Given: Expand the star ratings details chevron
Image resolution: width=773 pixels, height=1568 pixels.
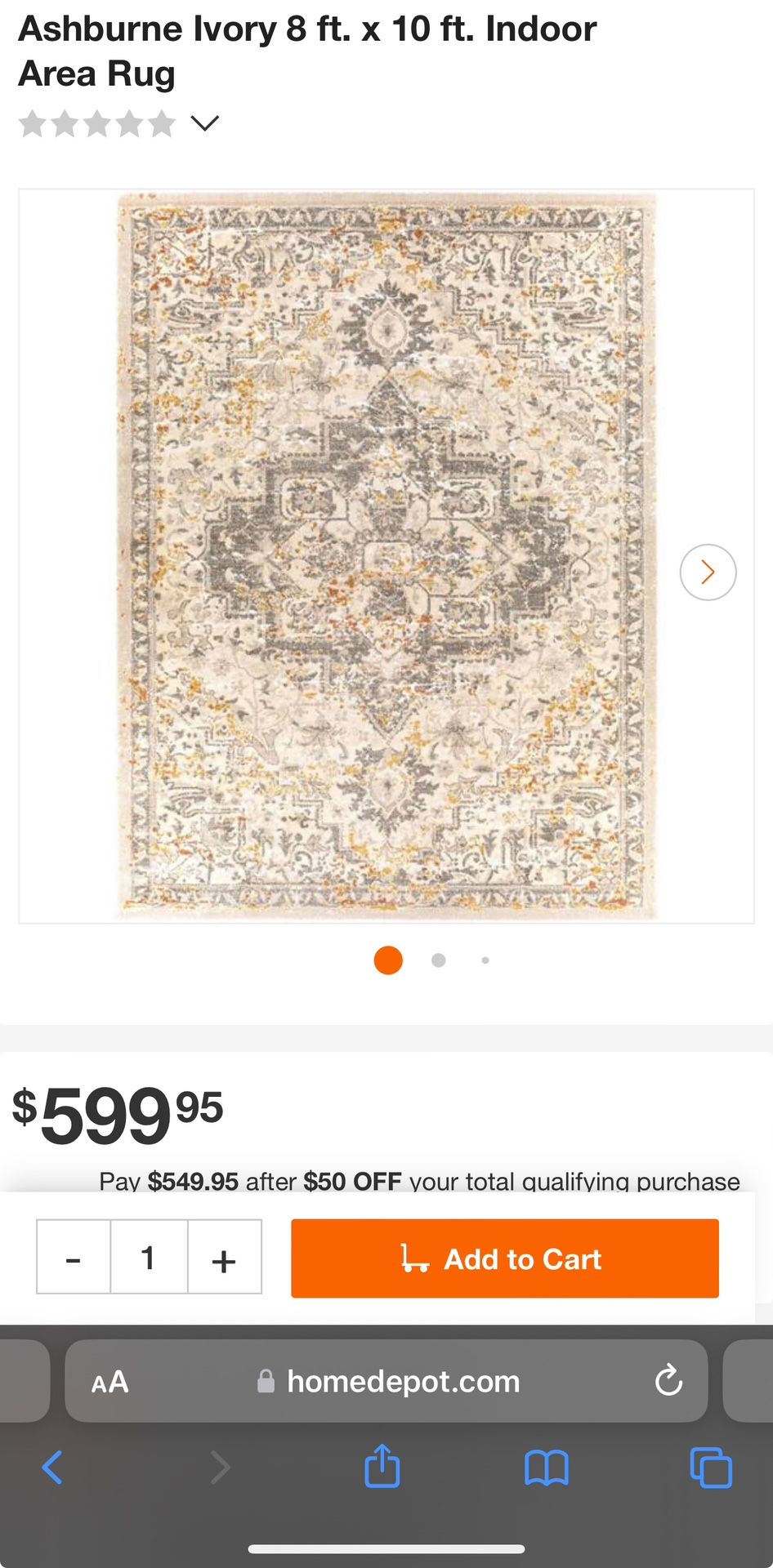Looking at the screenshot, I should click(203, 123).
